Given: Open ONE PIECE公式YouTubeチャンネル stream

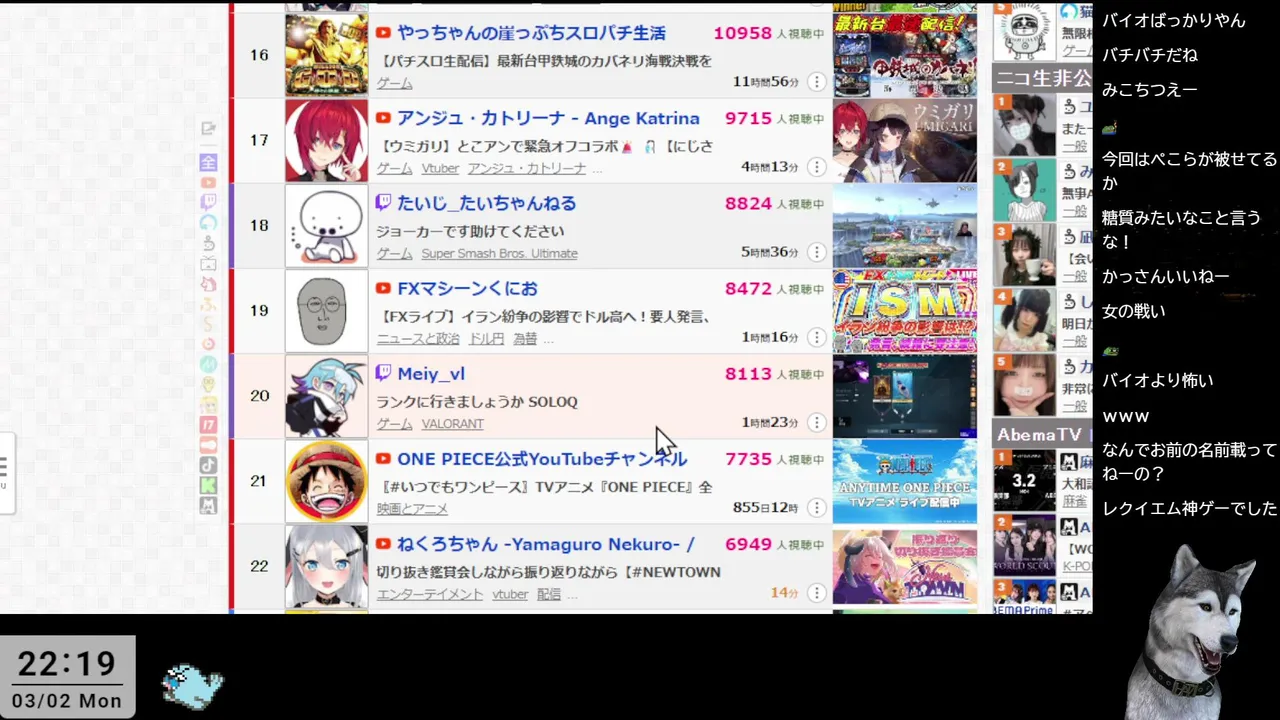Looking at the screenshot, I should click(541, 459).
